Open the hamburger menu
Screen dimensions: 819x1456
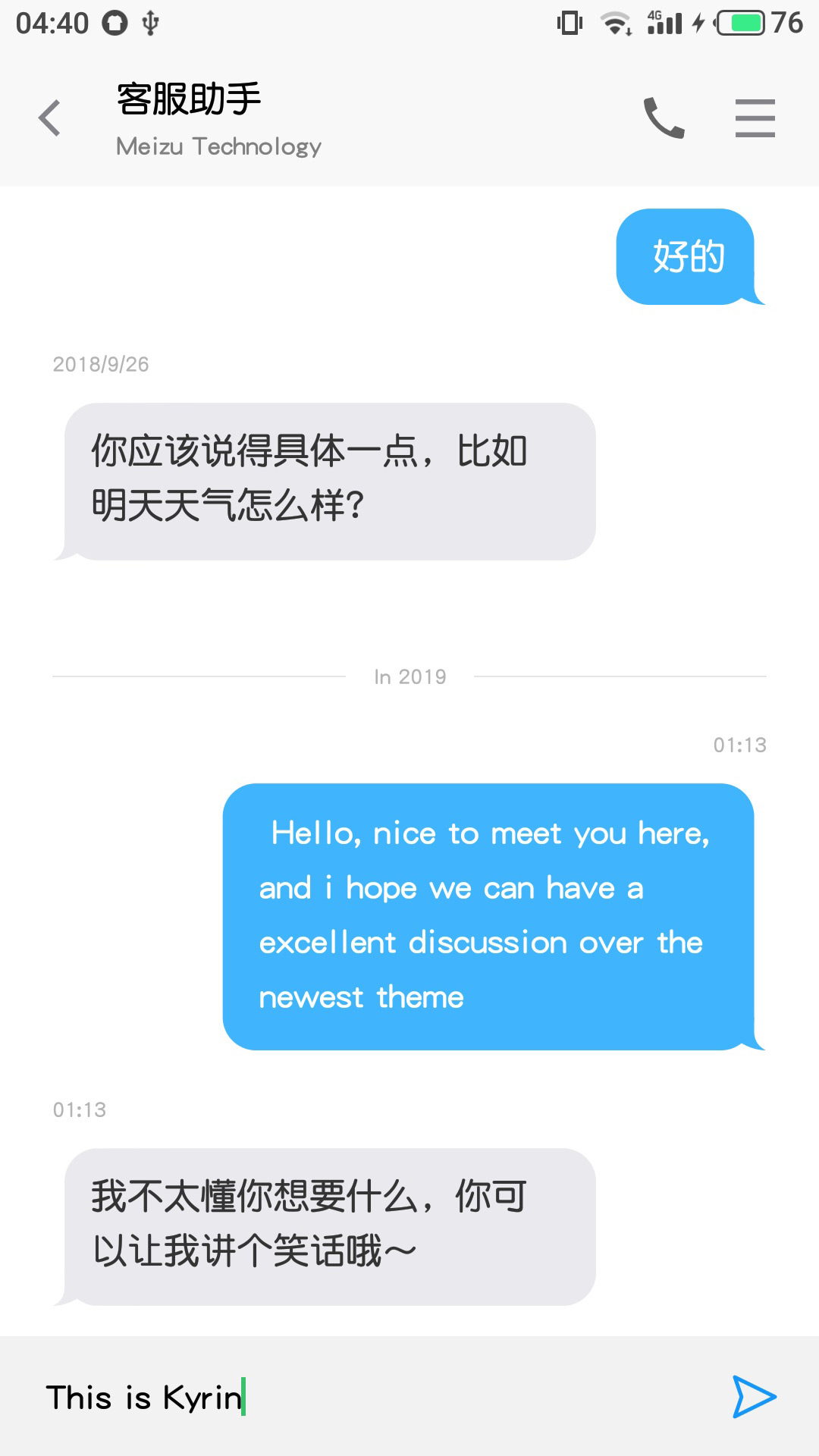[x=755, y=118]
